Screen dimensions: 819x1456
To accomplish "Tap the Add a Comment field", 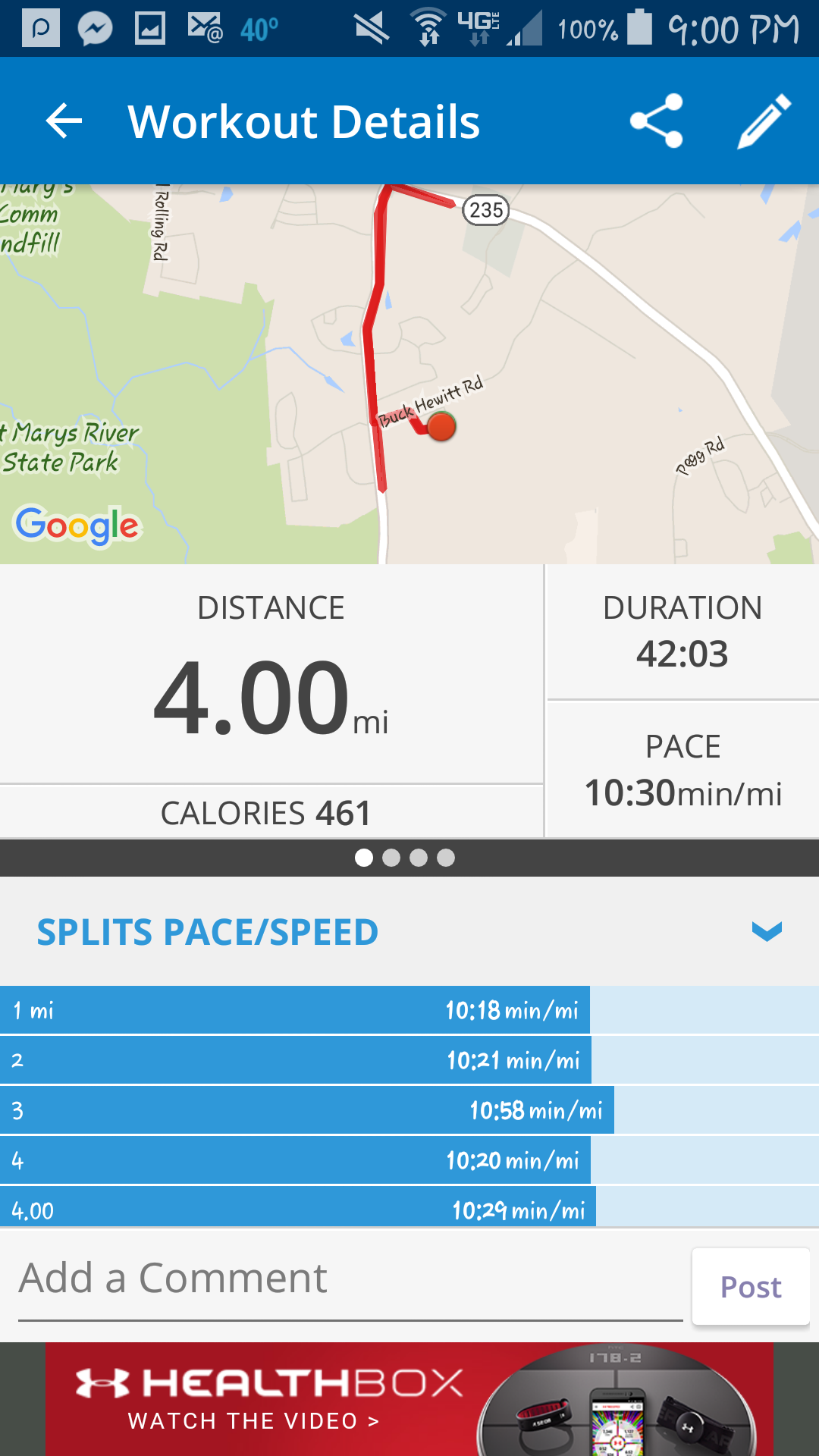I will click(x=349, y=1279).
